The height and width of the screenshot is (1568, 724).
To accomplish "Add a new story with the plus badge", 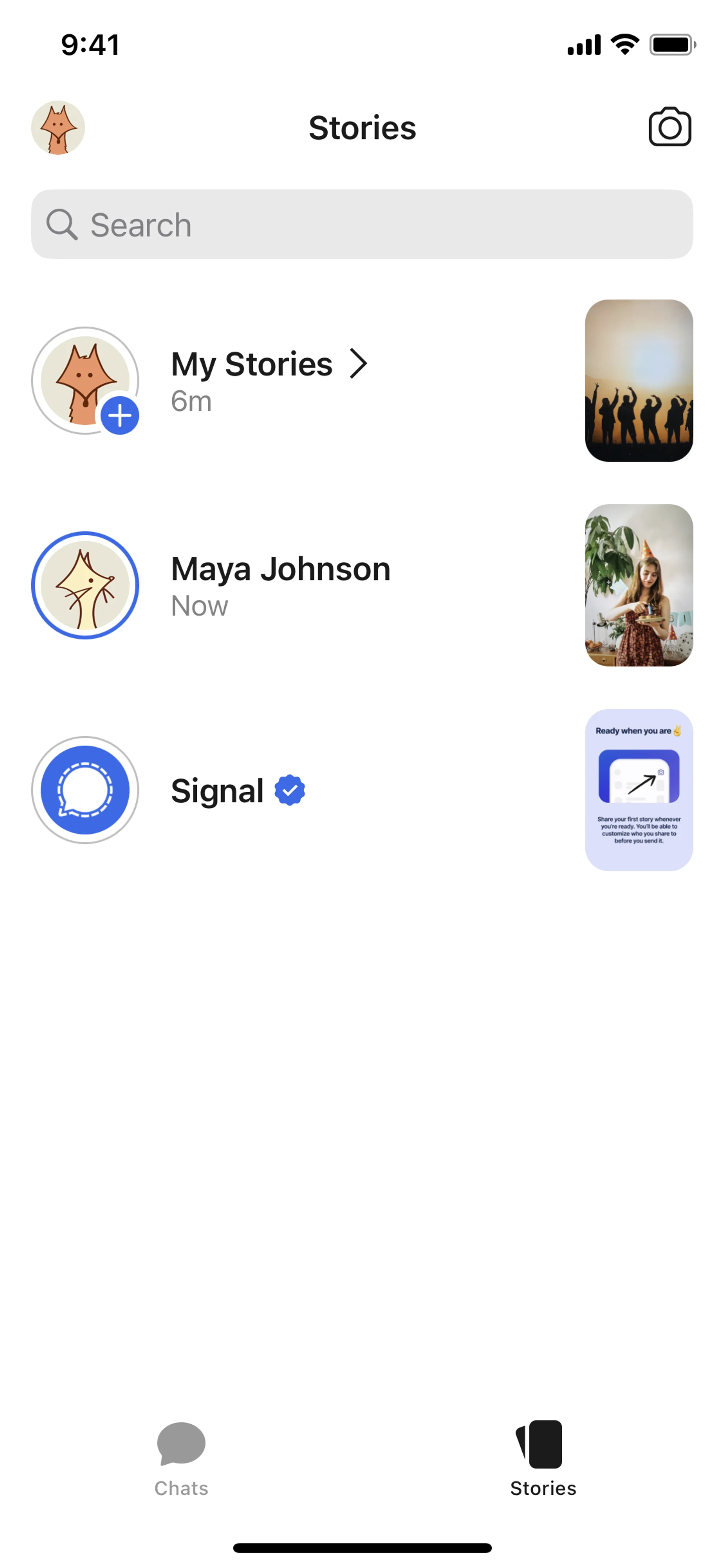I will 120,416.
